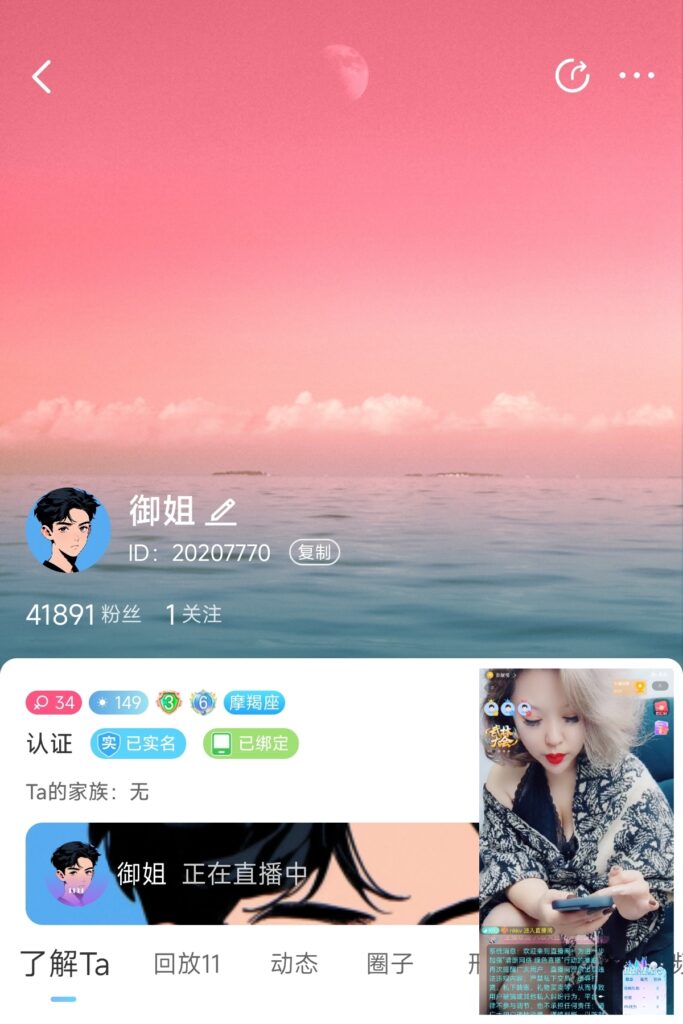Open the three-dot overflow menu
This screenshot has width=683, height=1024.
click(636, 76)
